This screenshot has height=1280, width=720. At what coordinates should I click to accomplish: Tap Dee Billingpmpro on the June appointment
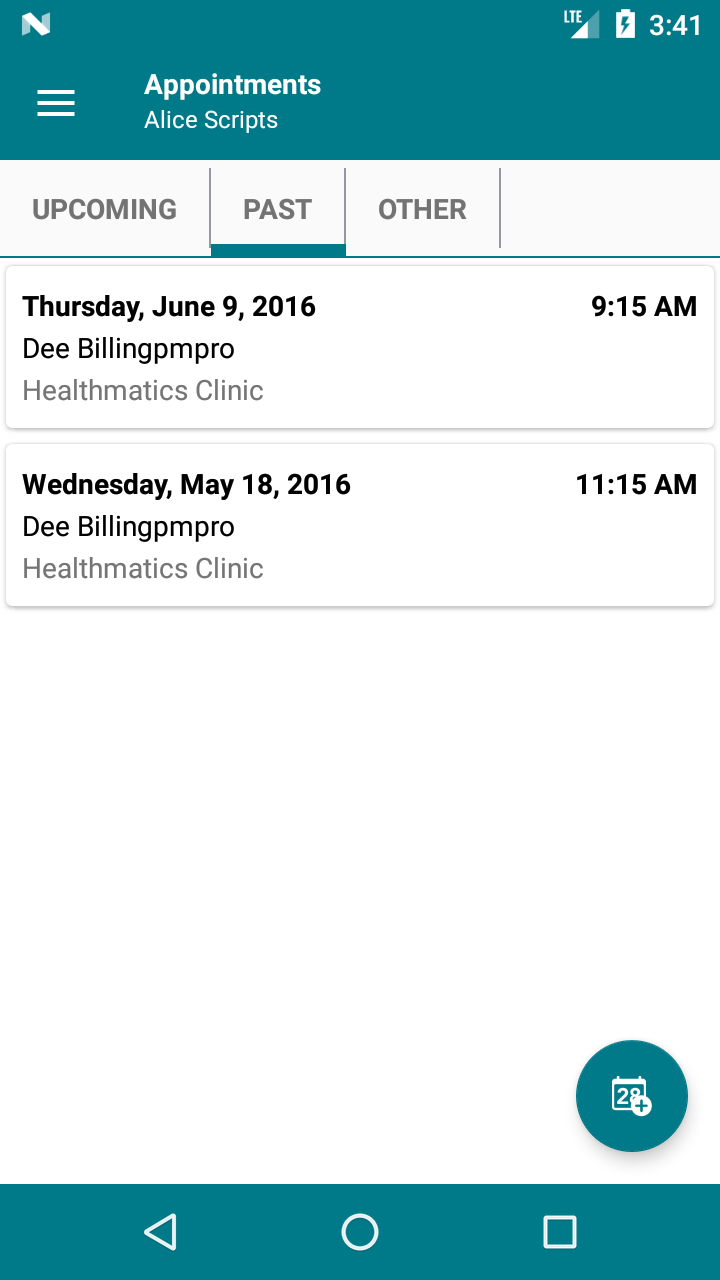(x=128, y=348)
